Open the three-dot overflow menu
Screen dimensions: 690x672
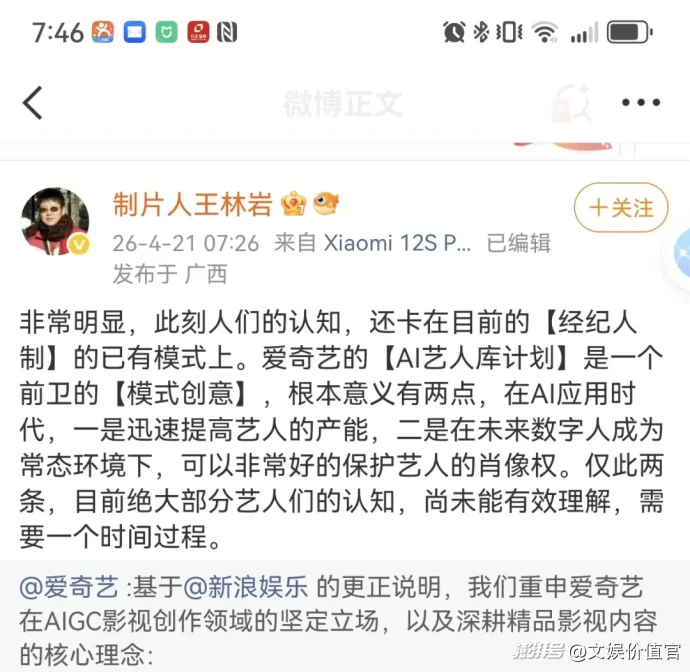(x=640, y=102)
